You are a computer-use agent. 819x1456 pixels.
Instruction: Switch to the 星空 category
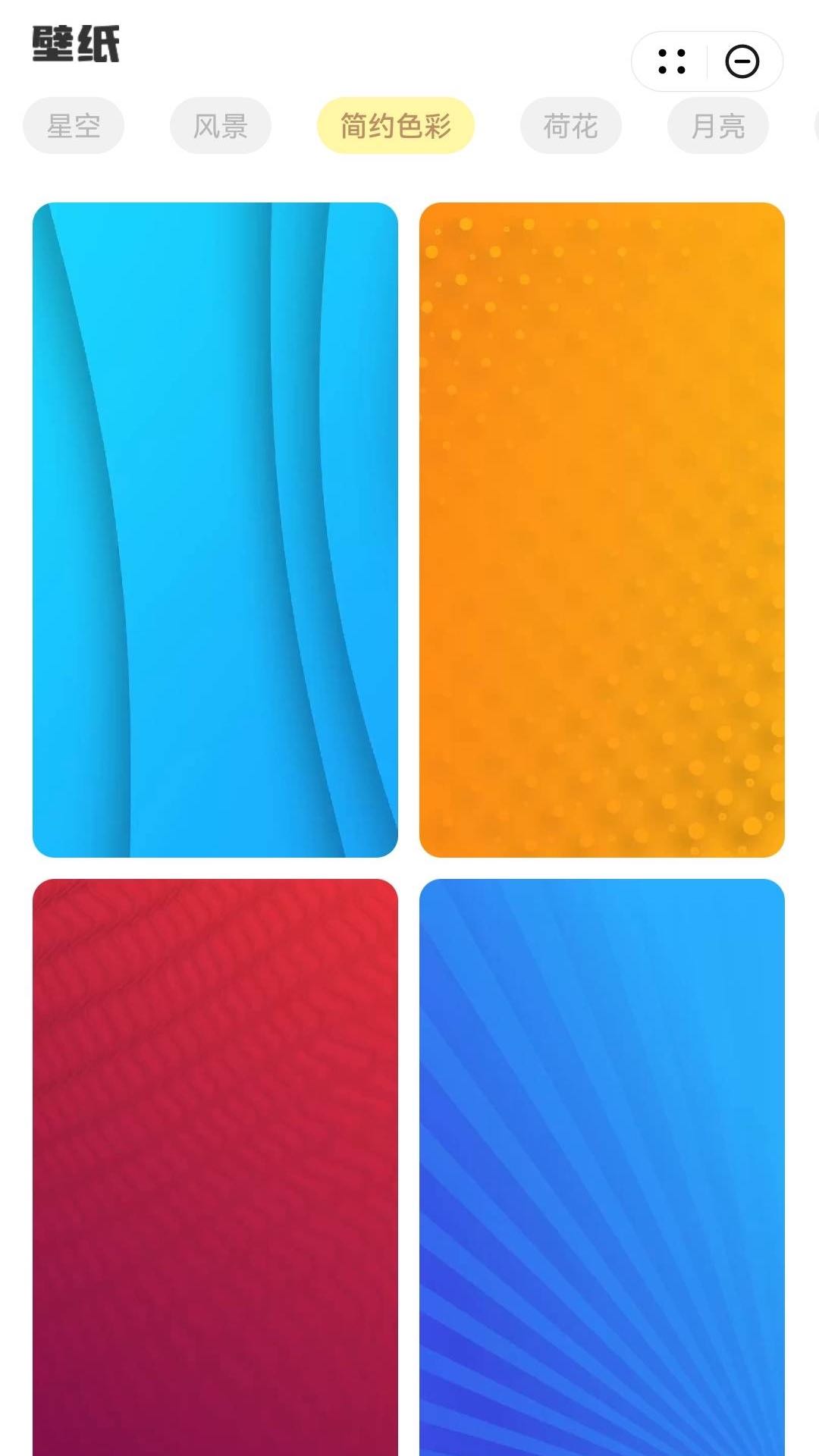tap(74, 126)
